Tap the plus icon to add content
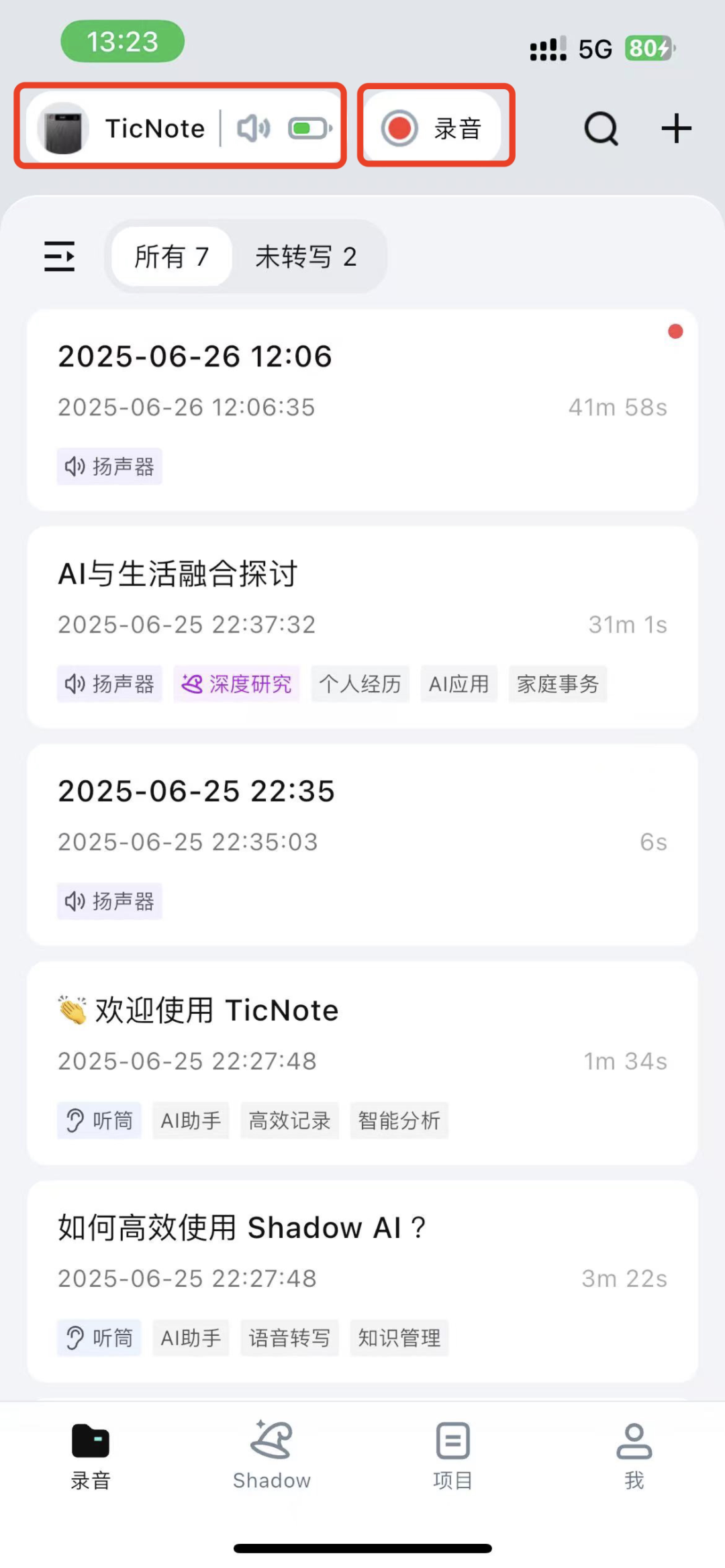 [675, 128]
